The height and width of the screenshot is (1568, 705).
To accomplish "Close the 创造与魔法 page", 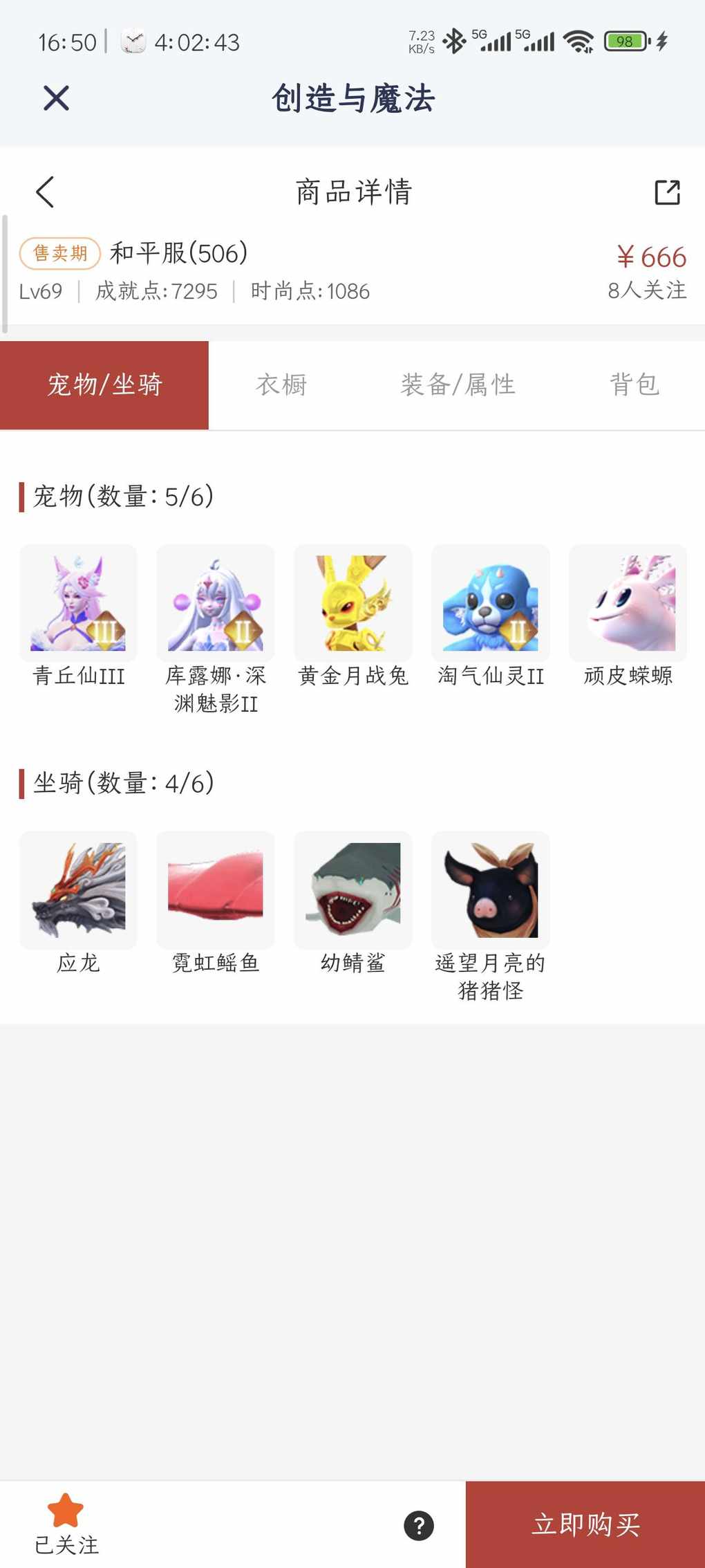I will point(56,98).
